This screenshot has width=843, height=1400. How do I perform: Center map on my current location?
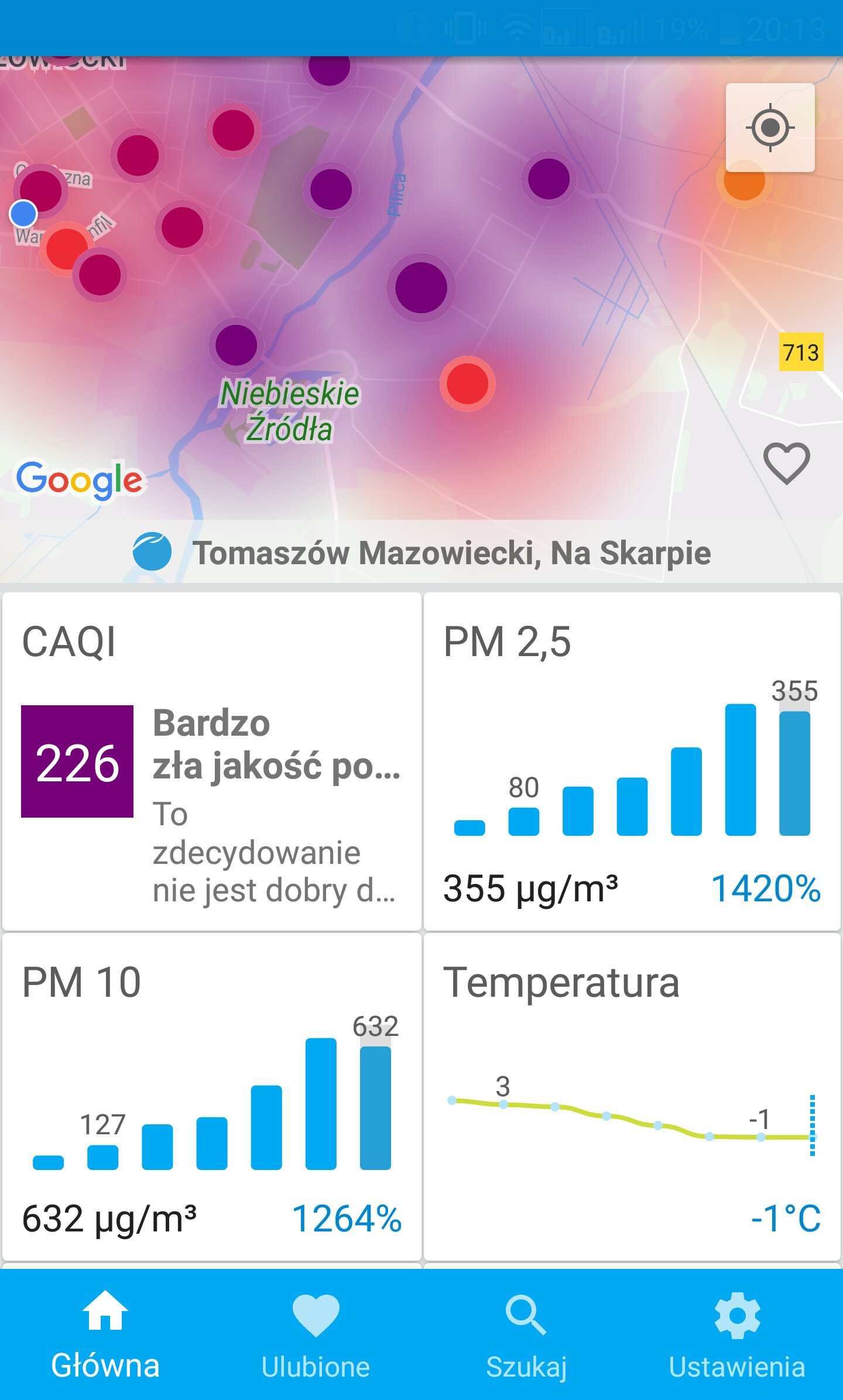[770, 128]
